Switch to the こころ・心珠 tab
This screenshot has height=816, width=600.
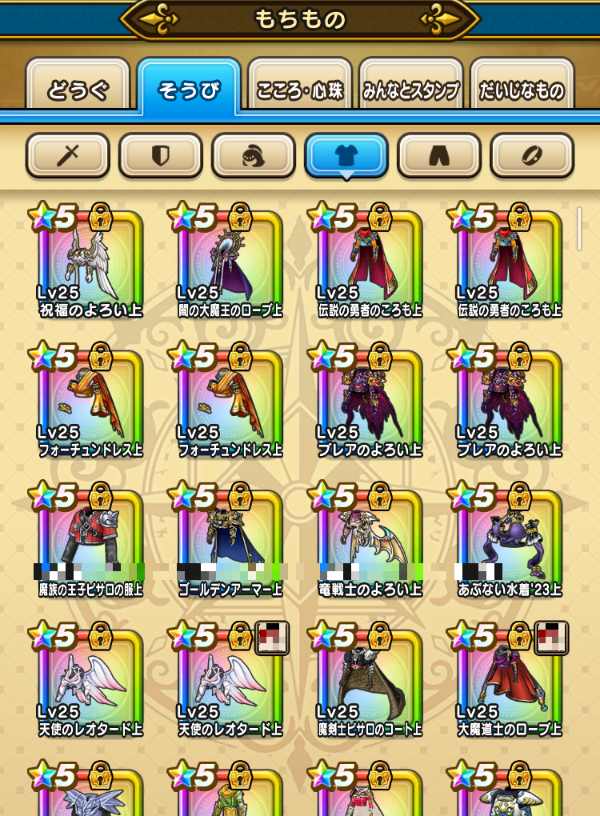click(x=300, y=91)
